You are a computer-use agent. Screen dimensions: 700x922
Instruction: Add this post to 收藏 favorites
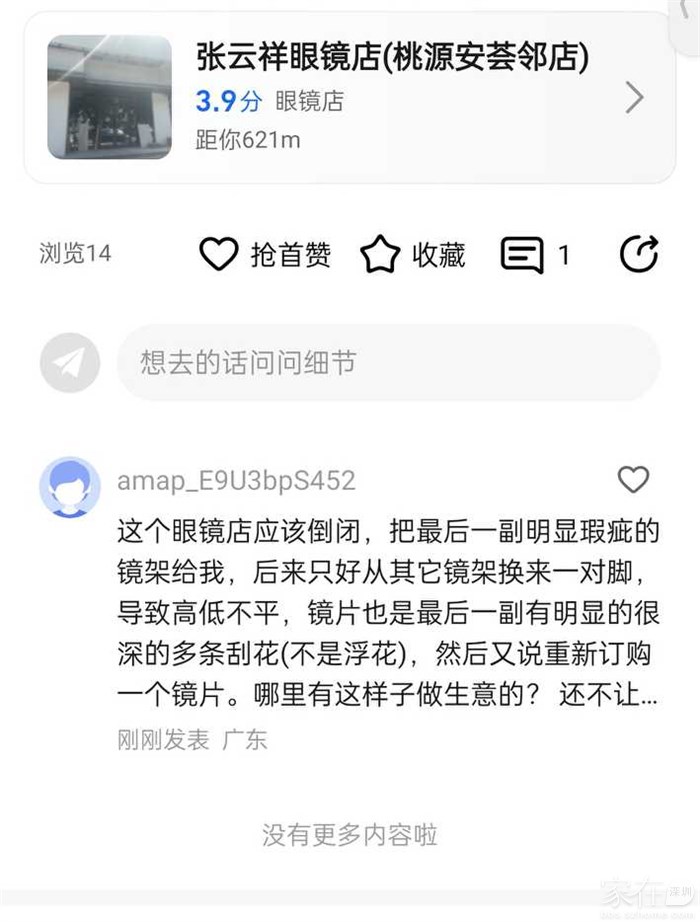[x=380, y=255]
